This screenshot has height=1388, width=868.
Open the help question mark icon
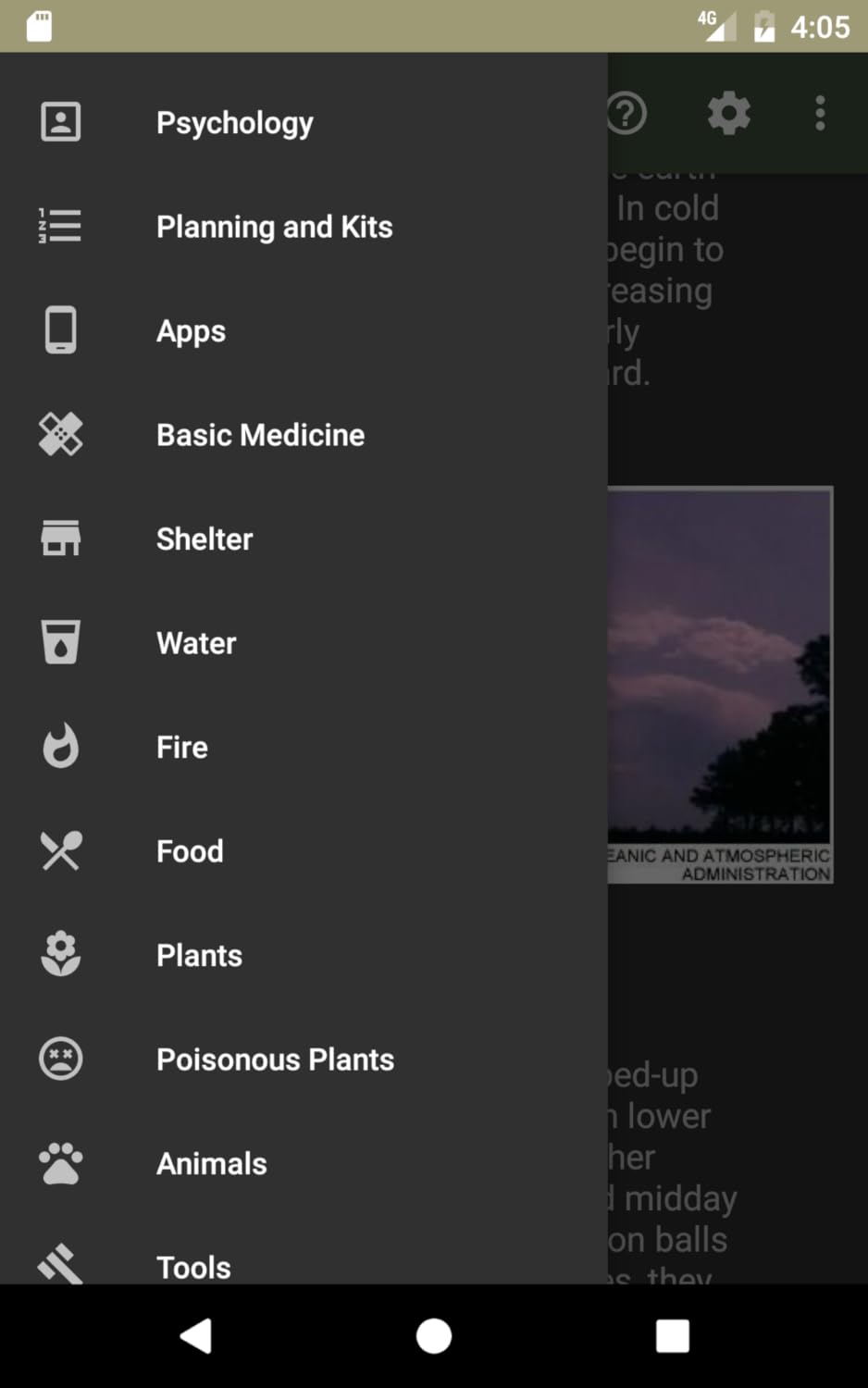(x=627, y=114)
